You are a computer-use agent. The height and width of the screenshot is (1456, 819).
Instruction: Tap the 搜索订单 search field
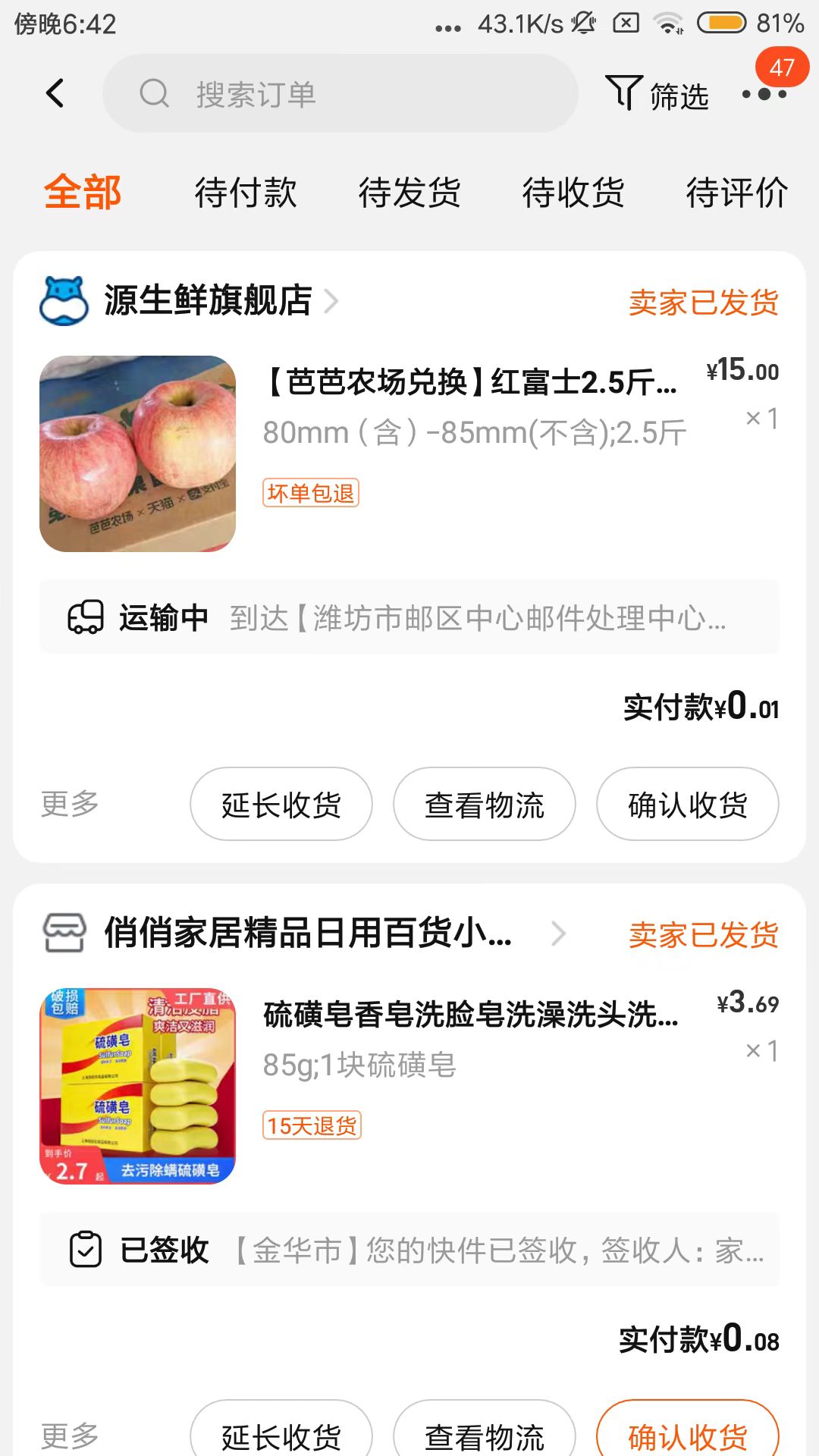pyautogui.click(x=340, y=94)
